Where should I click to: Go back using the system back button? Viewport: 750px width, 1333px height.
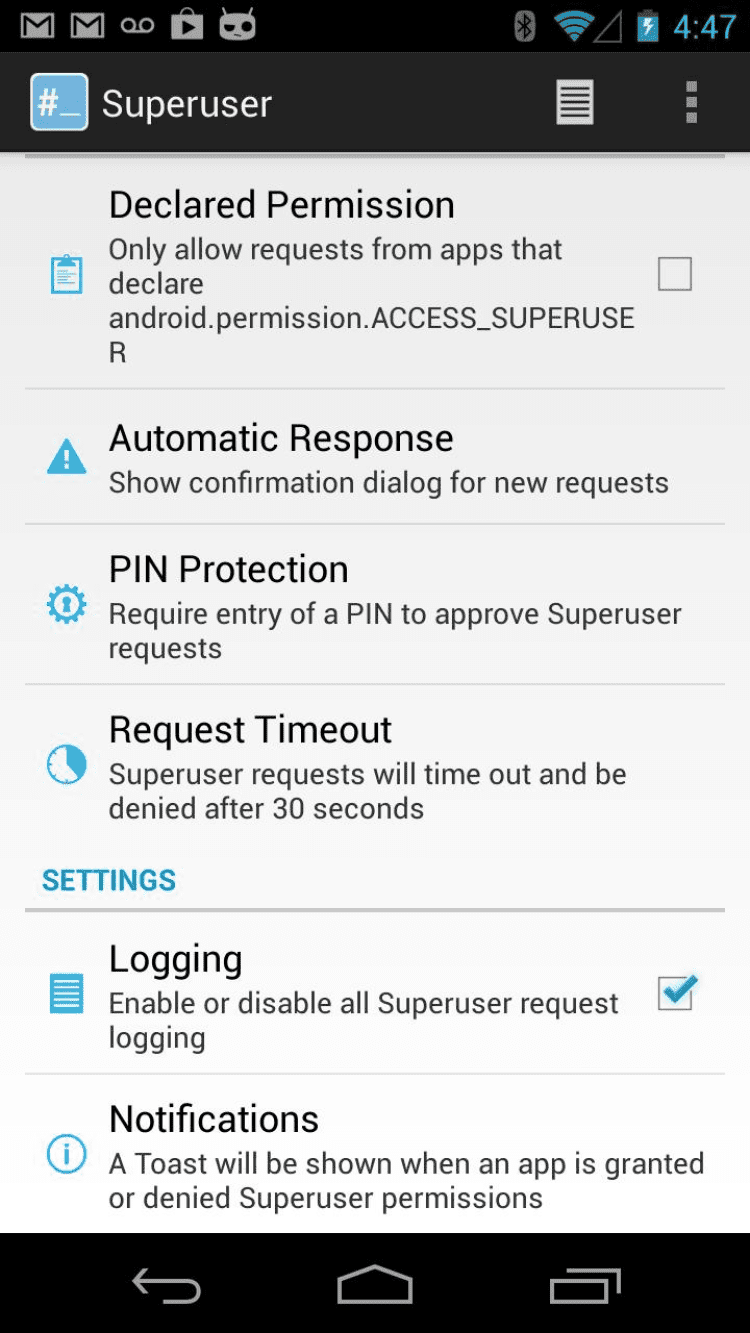(167, 1285)
